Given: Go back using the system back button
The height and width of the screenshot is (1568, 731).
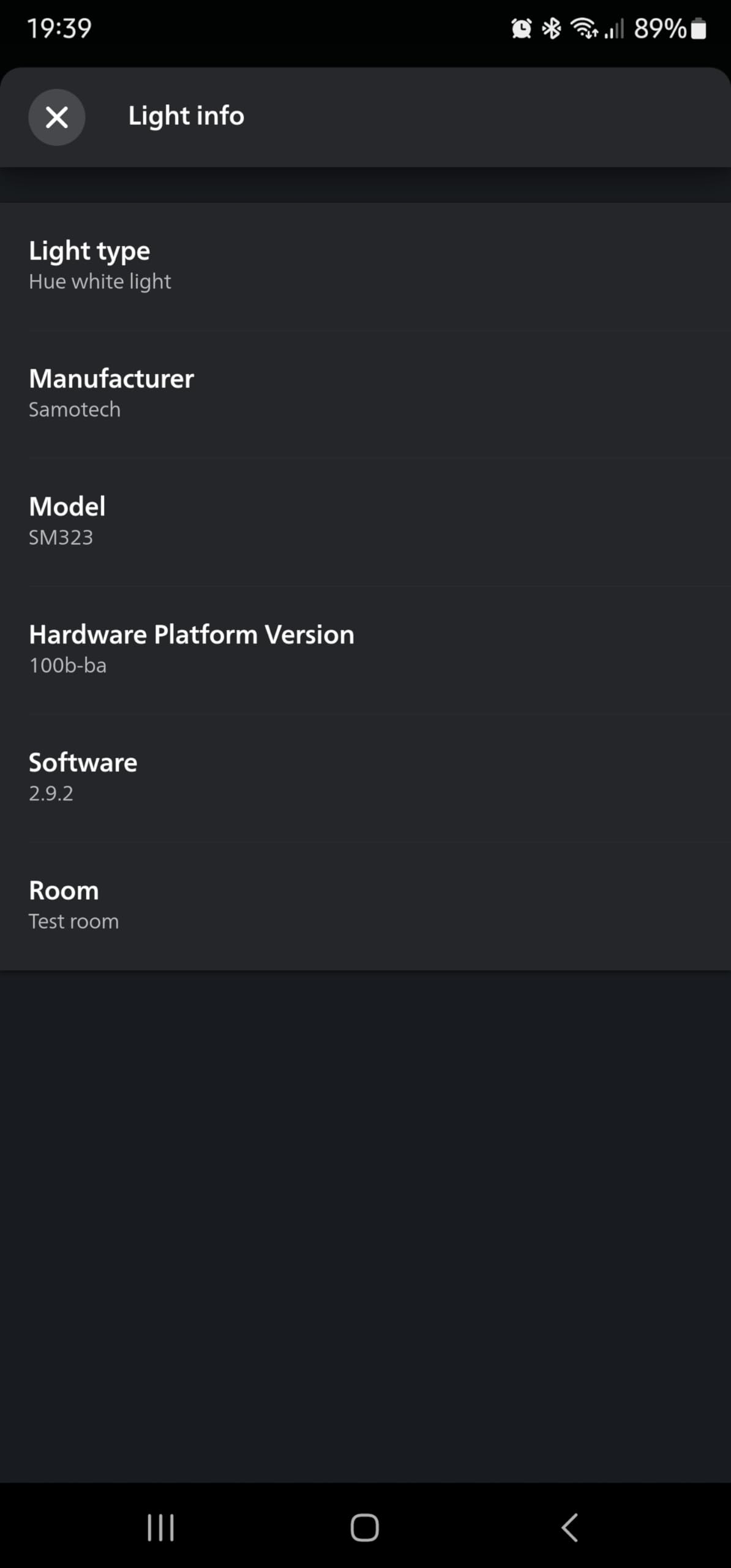Looking at the screenshot, I should click(x=569, y=1527).
